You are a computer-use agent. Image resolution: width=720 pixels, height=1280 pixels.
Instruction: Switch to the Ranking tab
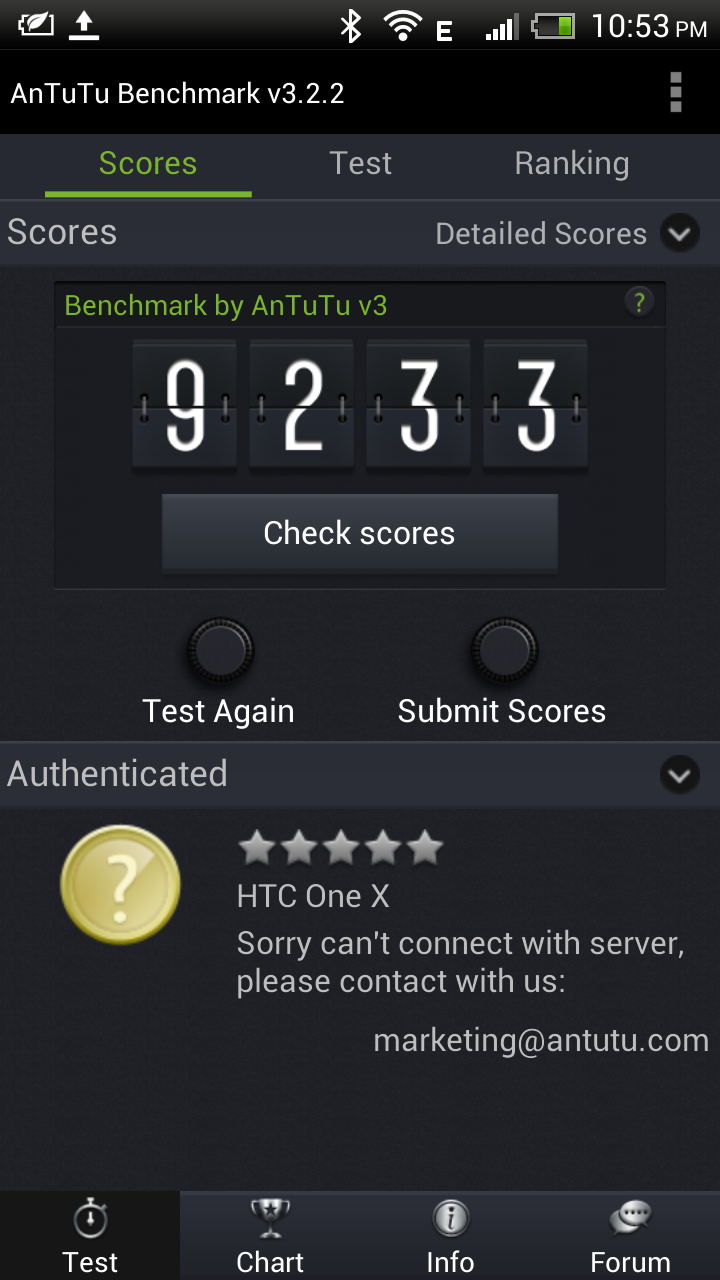pyautogui.click(x=571, y=164)
